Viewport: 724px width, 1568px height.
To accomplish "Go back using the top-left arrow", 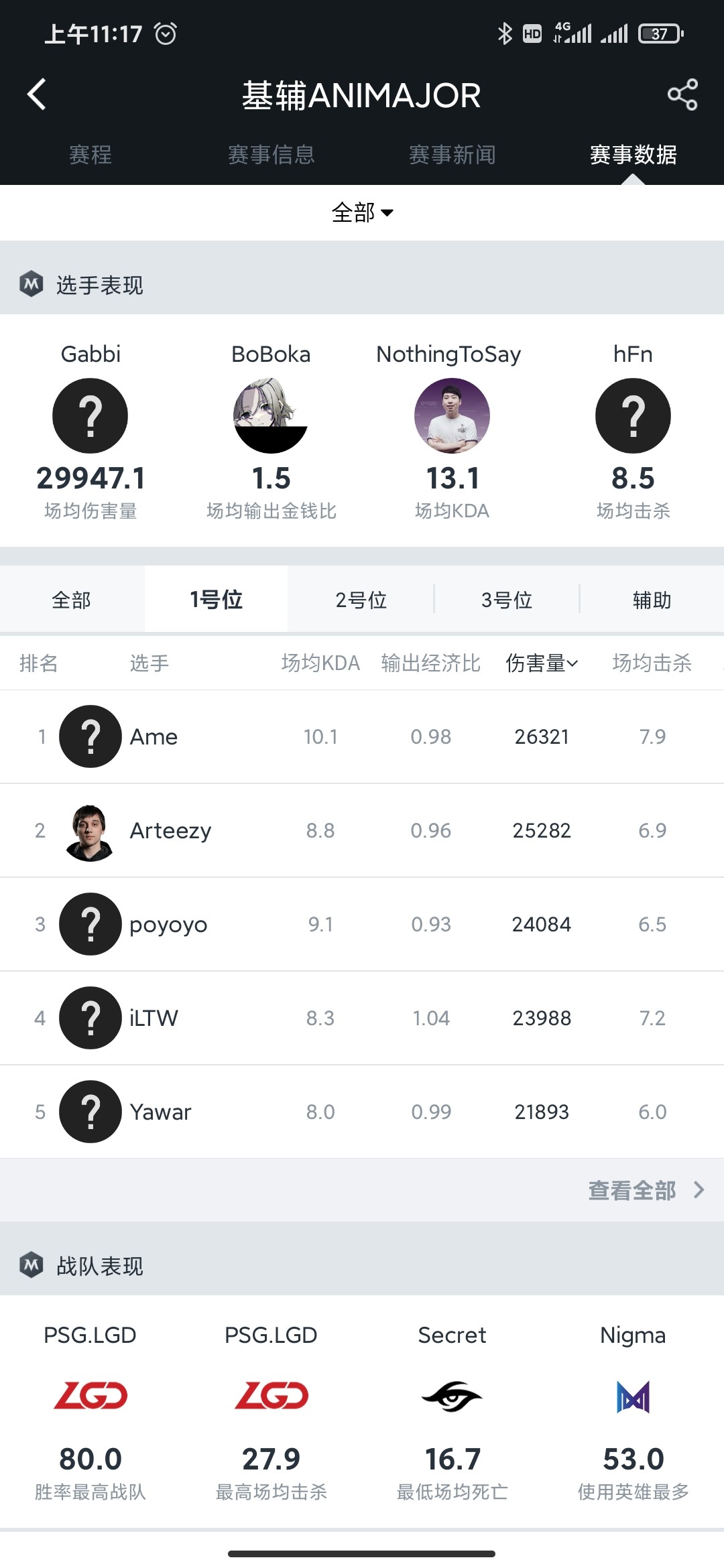I will (37, 94).
